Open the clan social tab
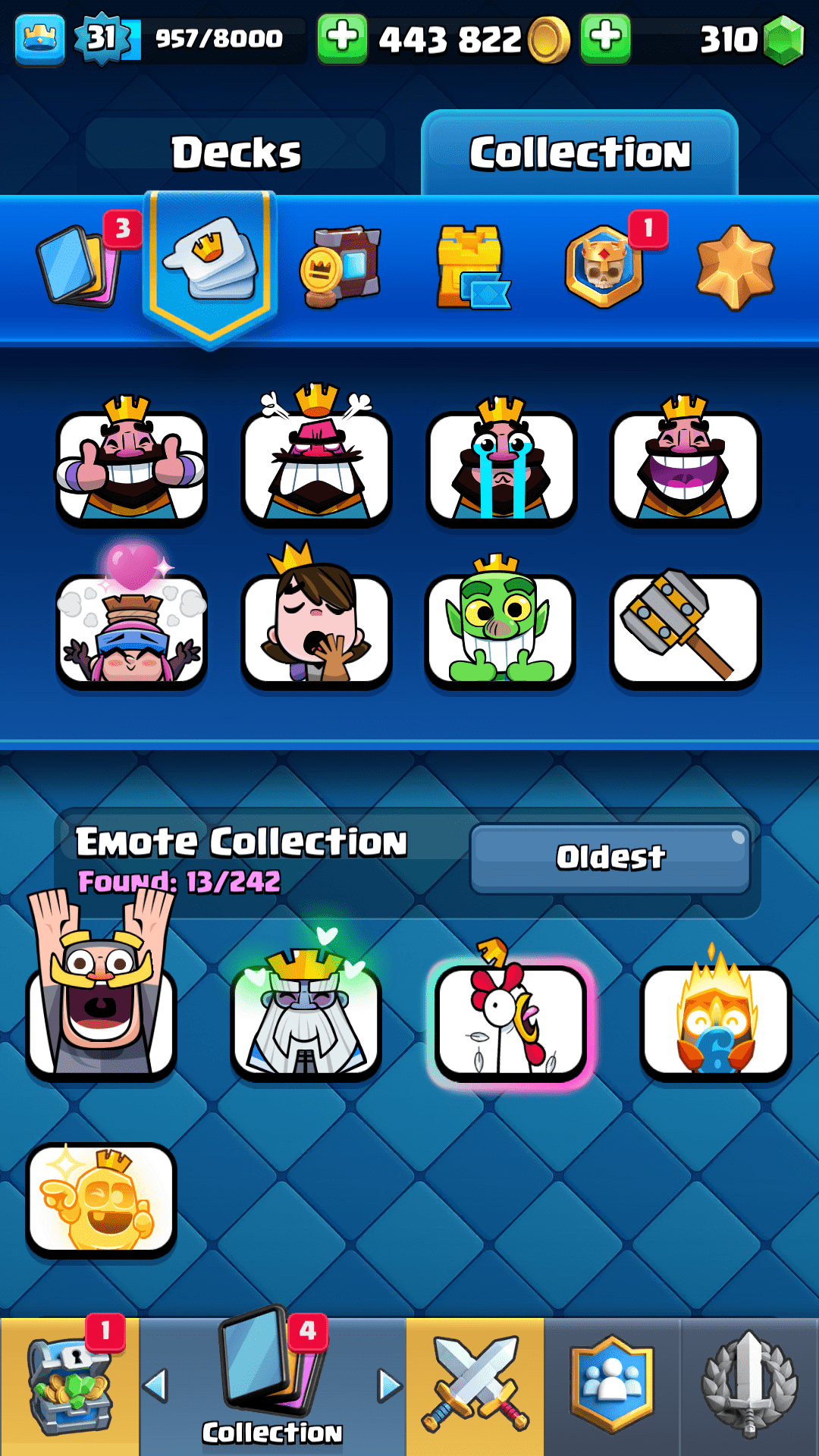 click(x=612, y=1386)
